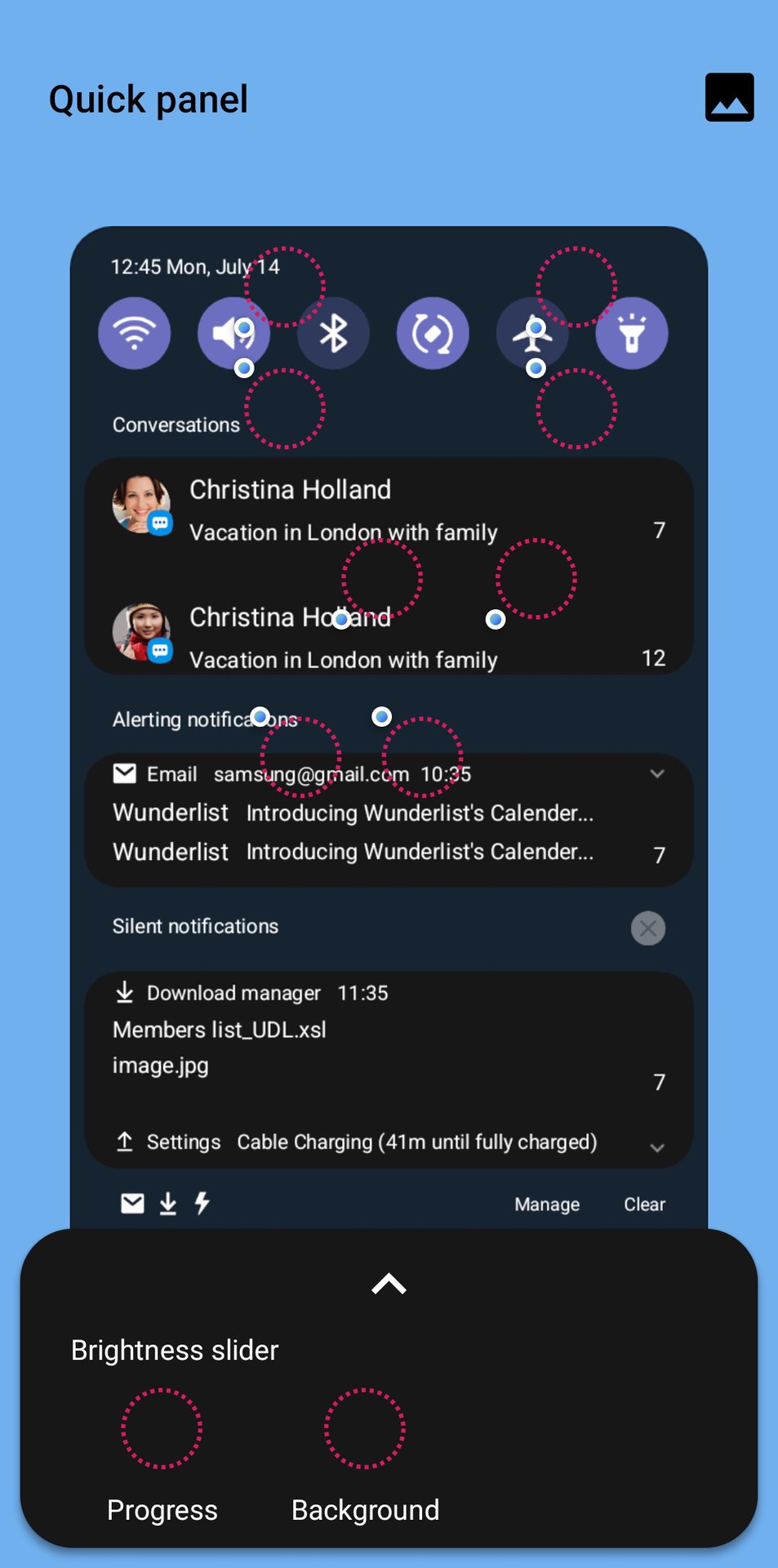The width and height of the screenshot is (778, 1568).
Task: Choose the dotted circle over the 10:35 time
Action: pyautogui.click(x=423, y=757)
